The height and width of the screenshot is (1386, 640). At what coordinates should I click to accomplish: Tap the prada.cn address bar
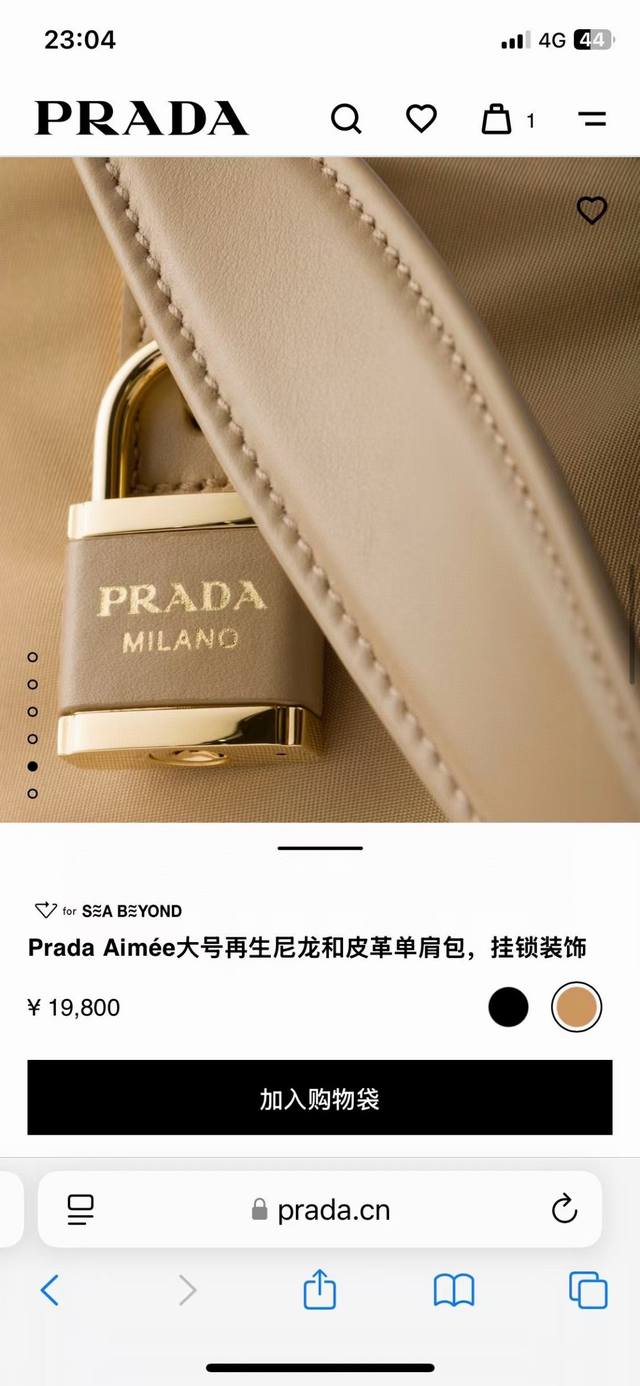[x=320, y=1210]
